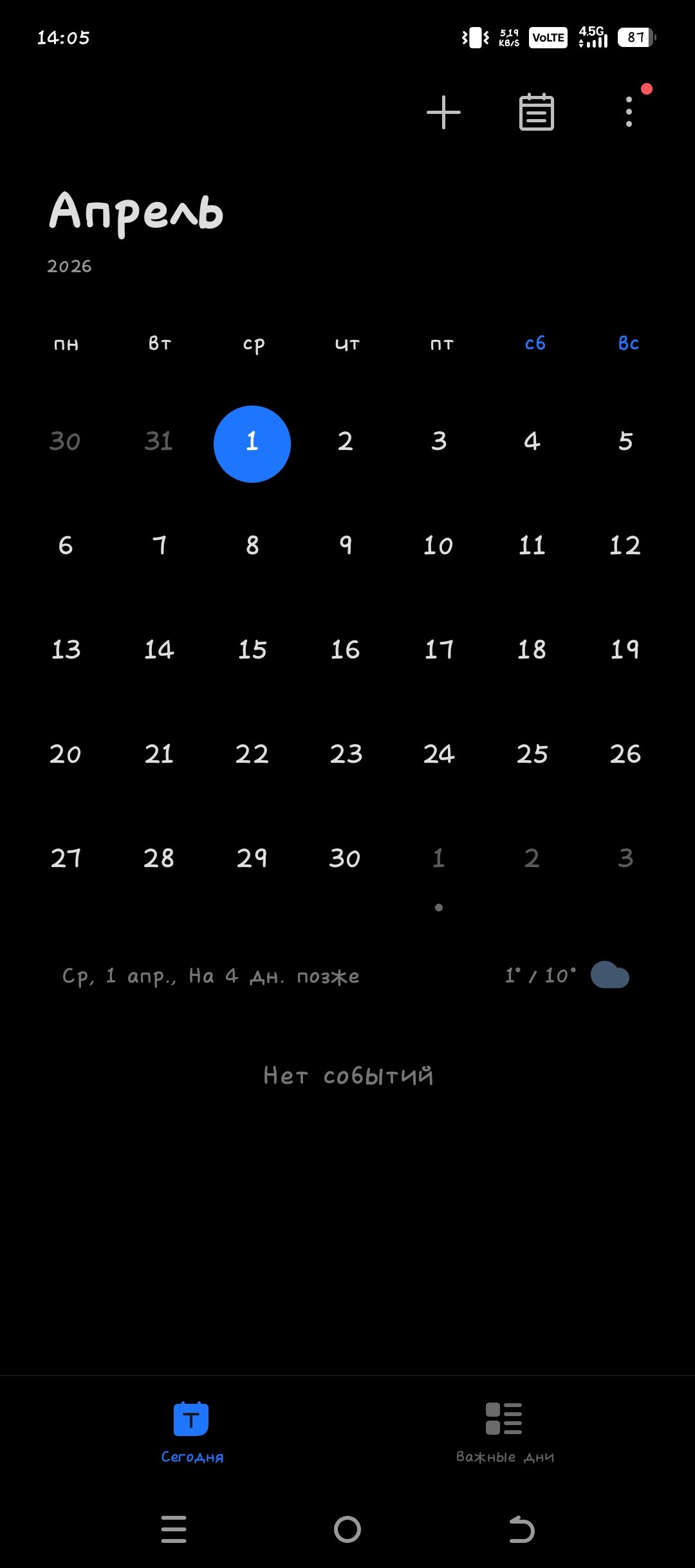Viewport: 695px width, 1568px height.
Task: Select April 9 in the calendar
Action: [346, 546]
